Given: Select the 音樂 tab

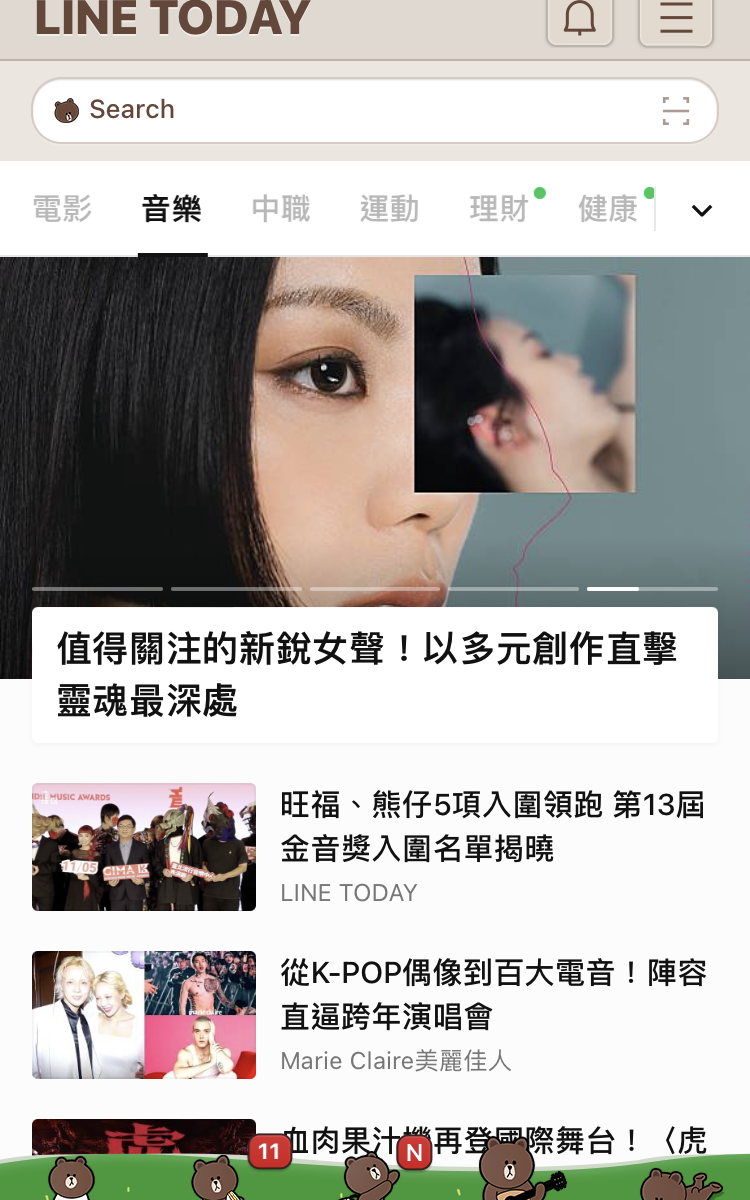Looking at the screenshot, I should pos(172,209).
